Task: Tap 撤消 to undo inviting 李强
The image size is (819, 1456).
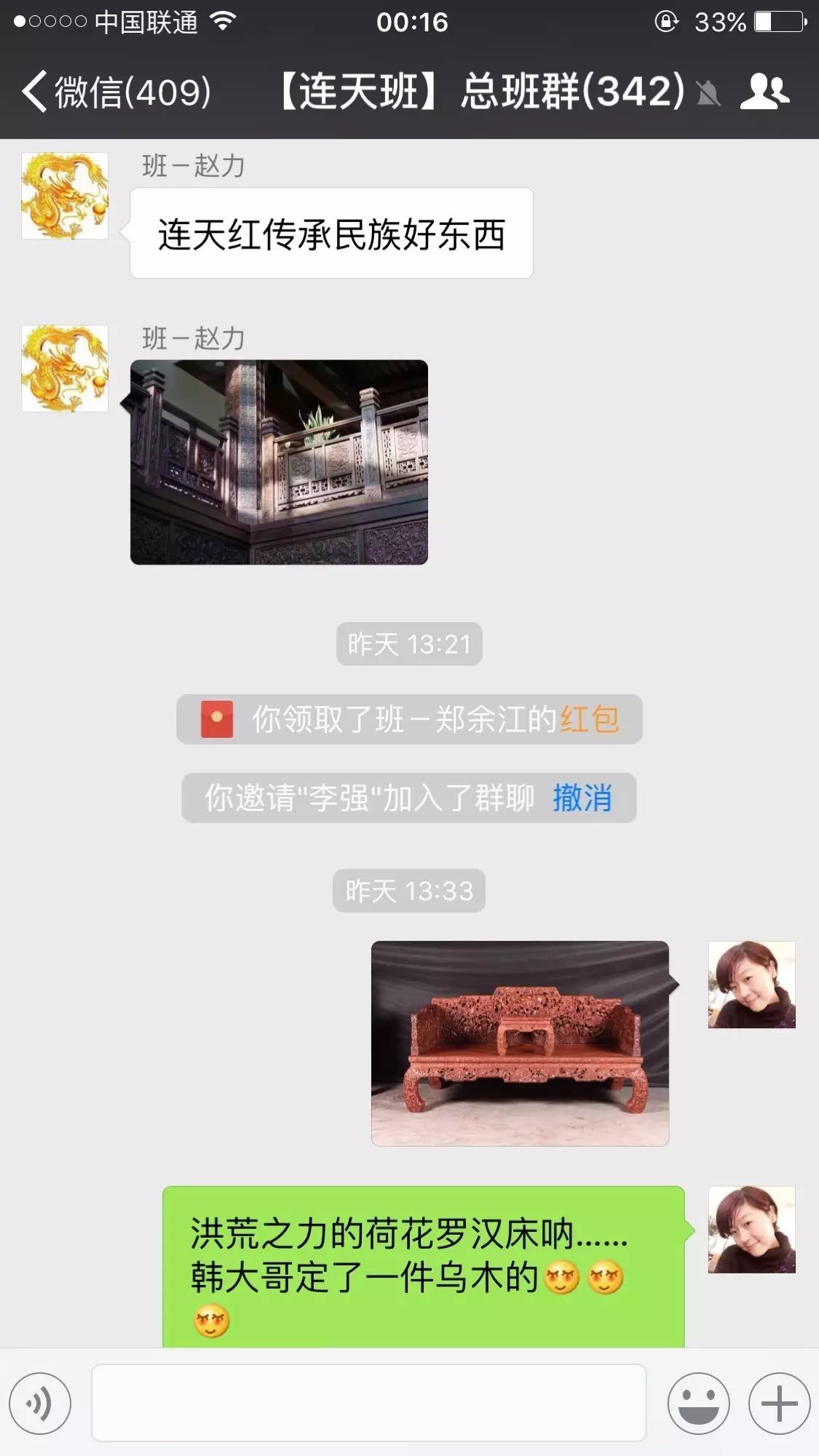Action: 582,798
